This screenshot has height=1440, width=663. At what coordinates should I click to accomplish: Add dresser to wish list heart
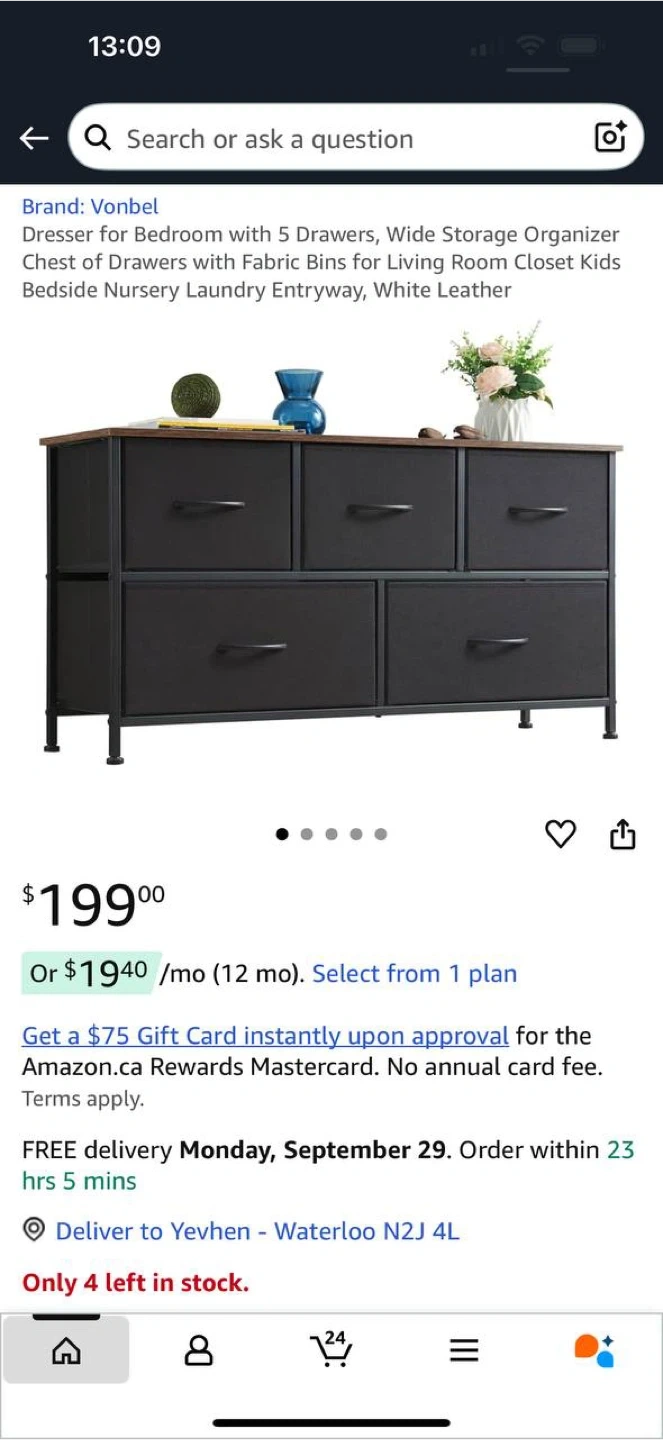560,833
